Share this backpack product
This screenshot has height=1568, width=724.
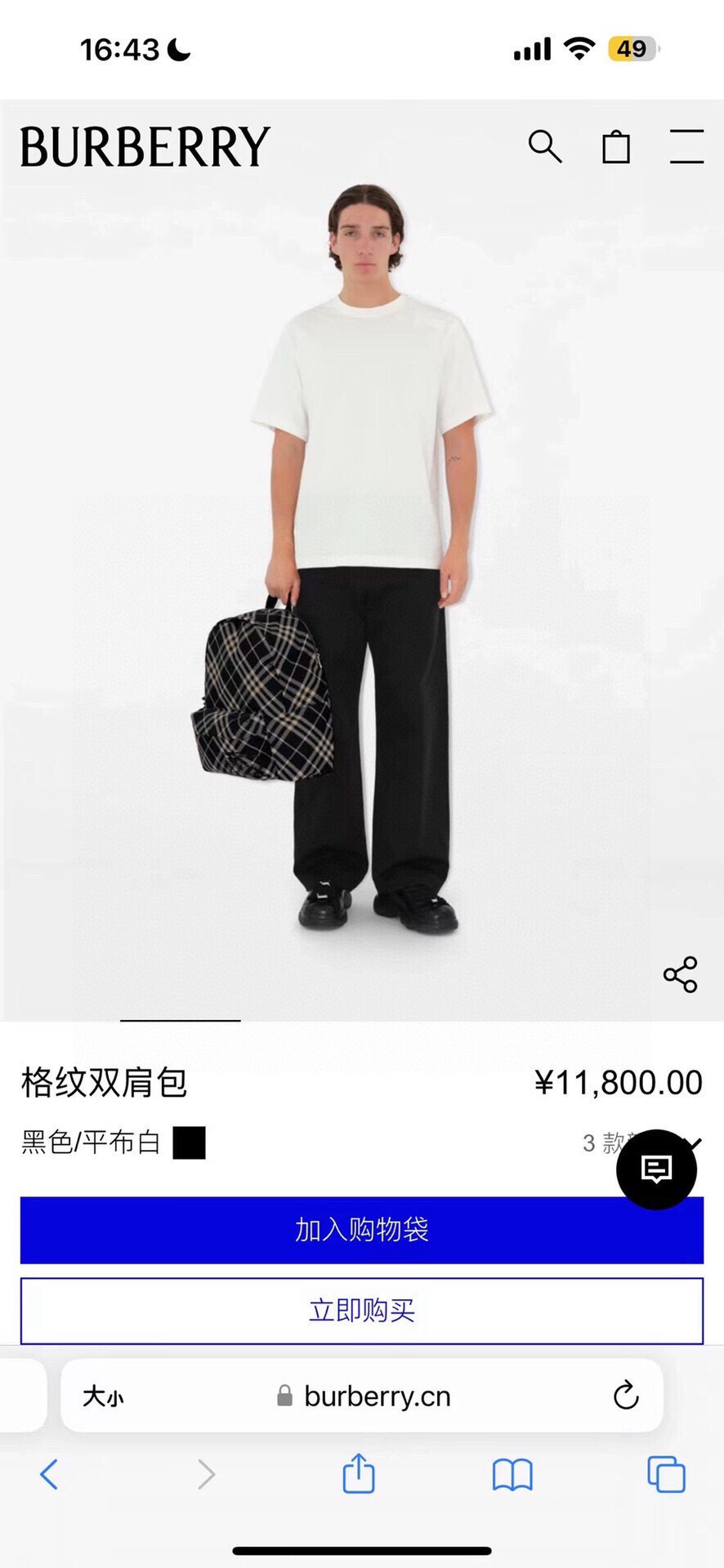[x=680, y=974]
